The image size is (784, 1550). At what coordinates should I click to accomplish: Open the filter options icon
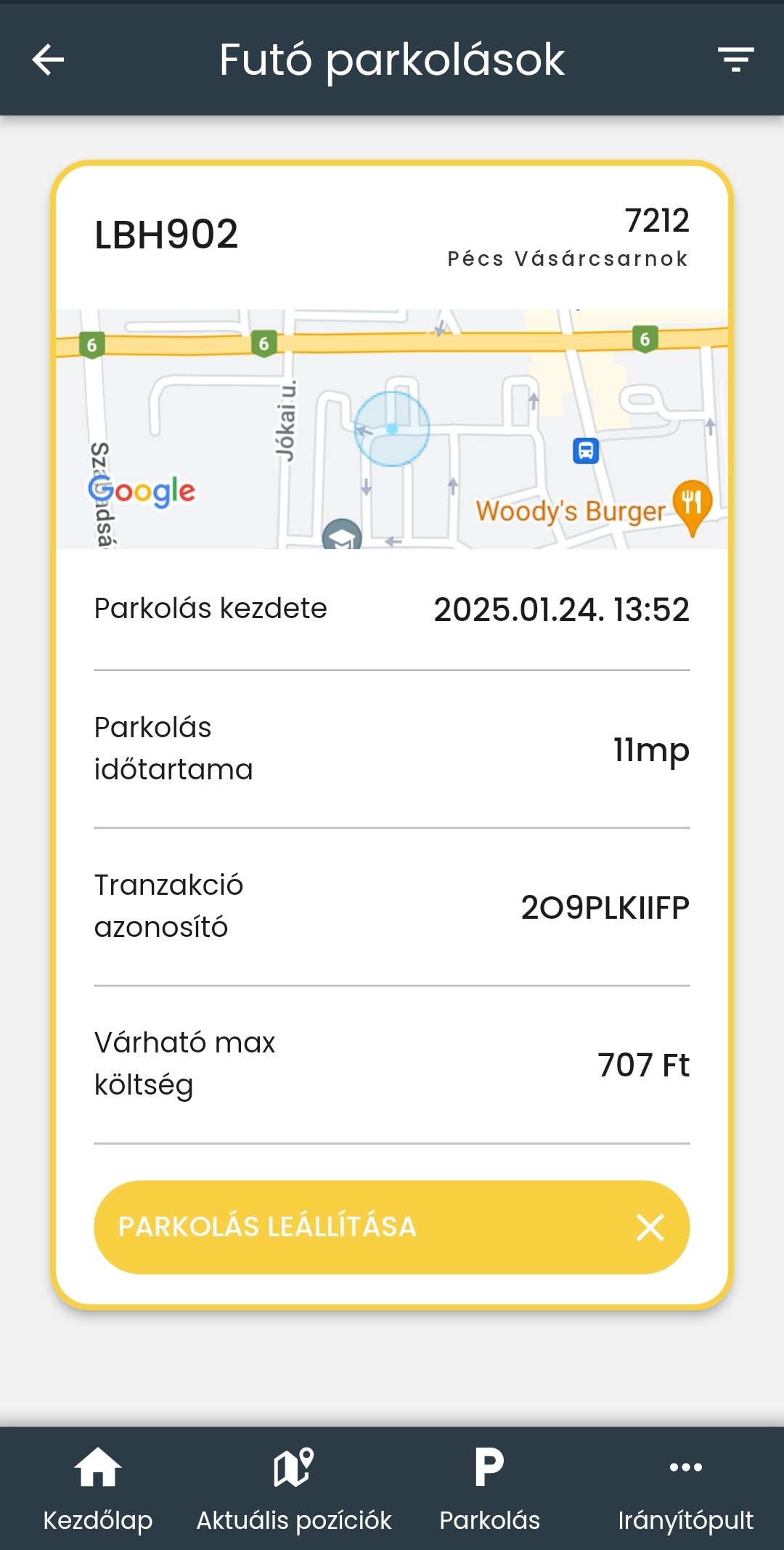coord(735,60)
